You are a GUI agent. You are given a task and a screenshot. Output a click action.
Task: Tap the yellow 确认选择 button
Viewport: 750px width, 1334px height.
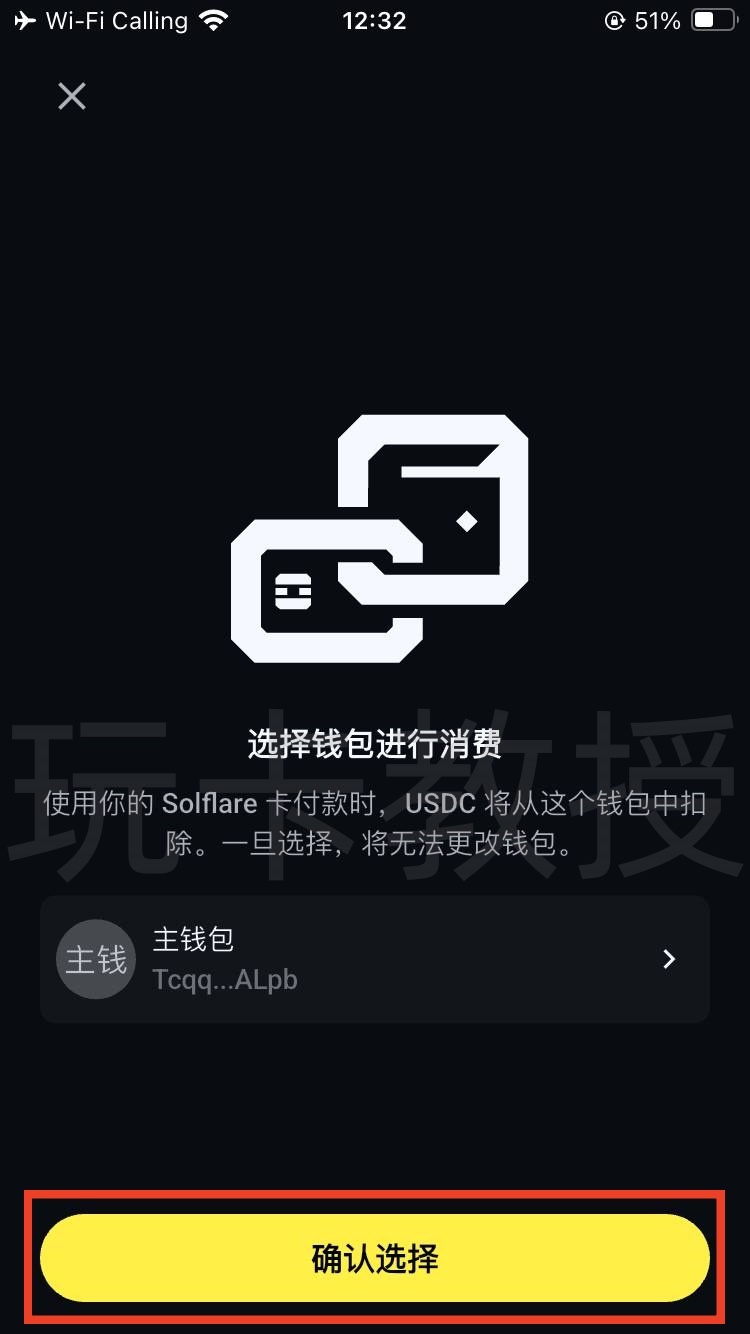click(374, 1258)
